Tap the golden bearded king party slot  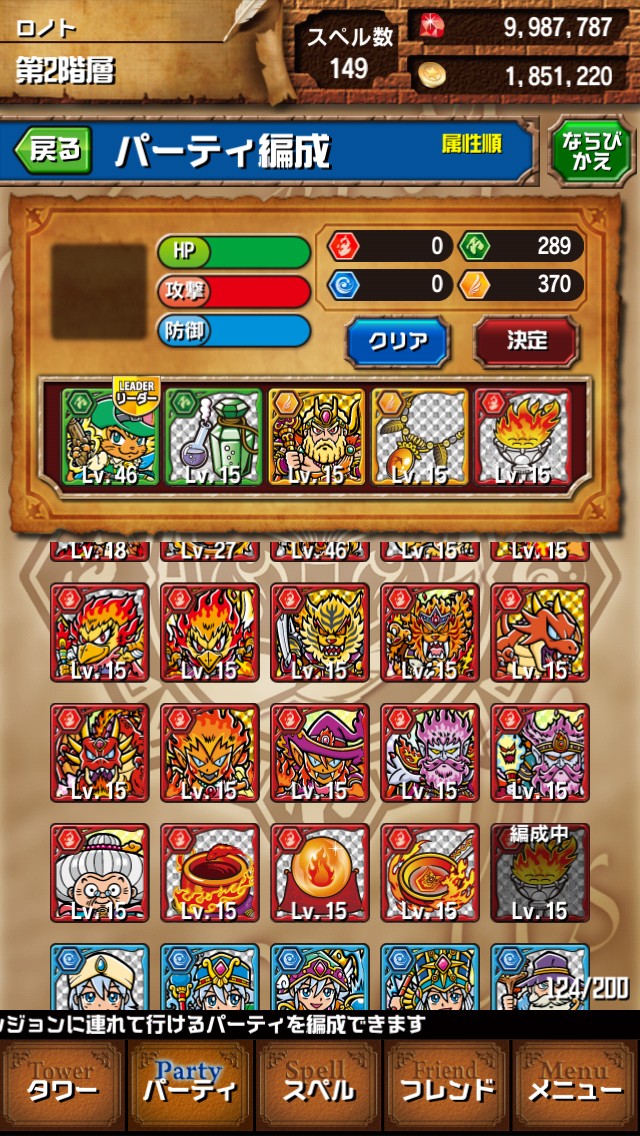tap(317, 437)
